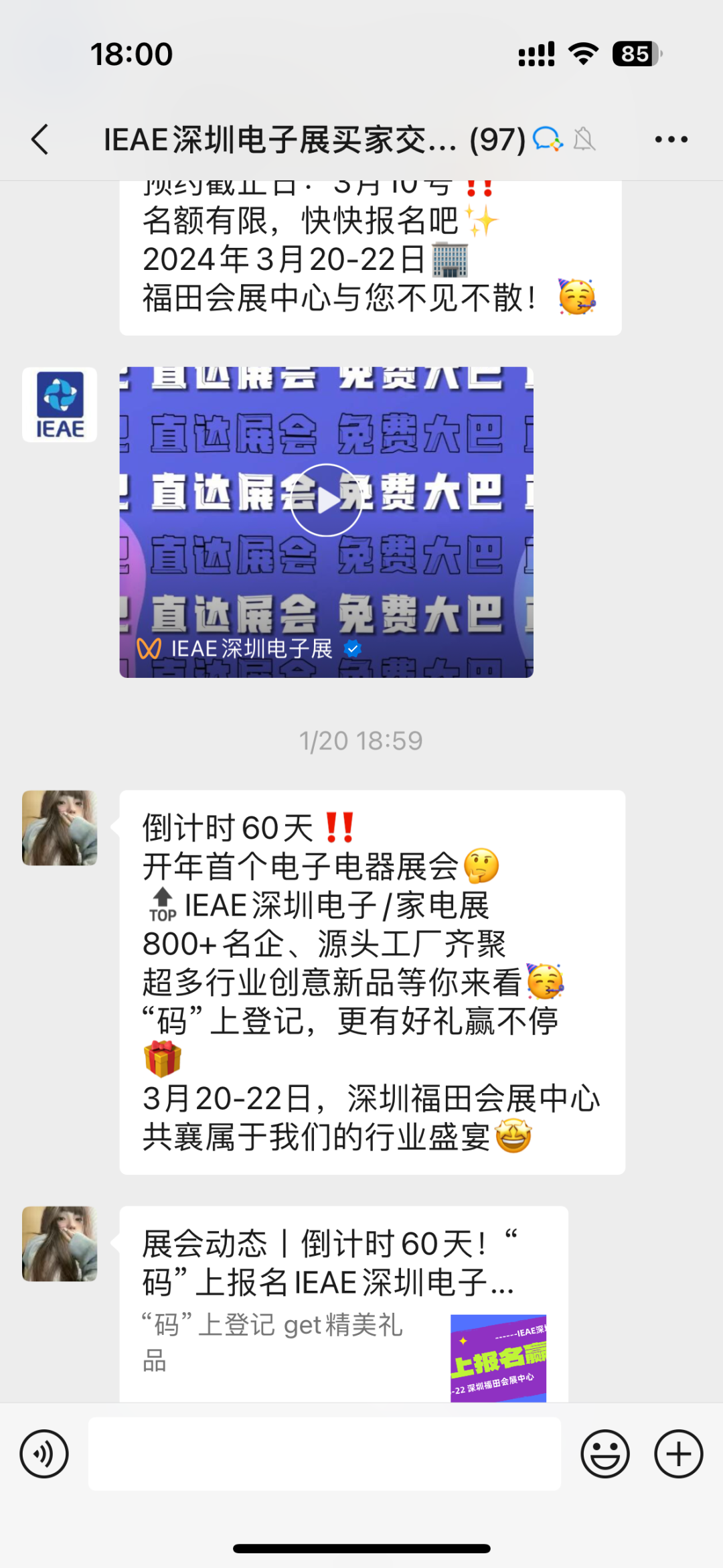Play the IEAE深圳电子展 channel video

pyautogui.click(x=326, y=500)
